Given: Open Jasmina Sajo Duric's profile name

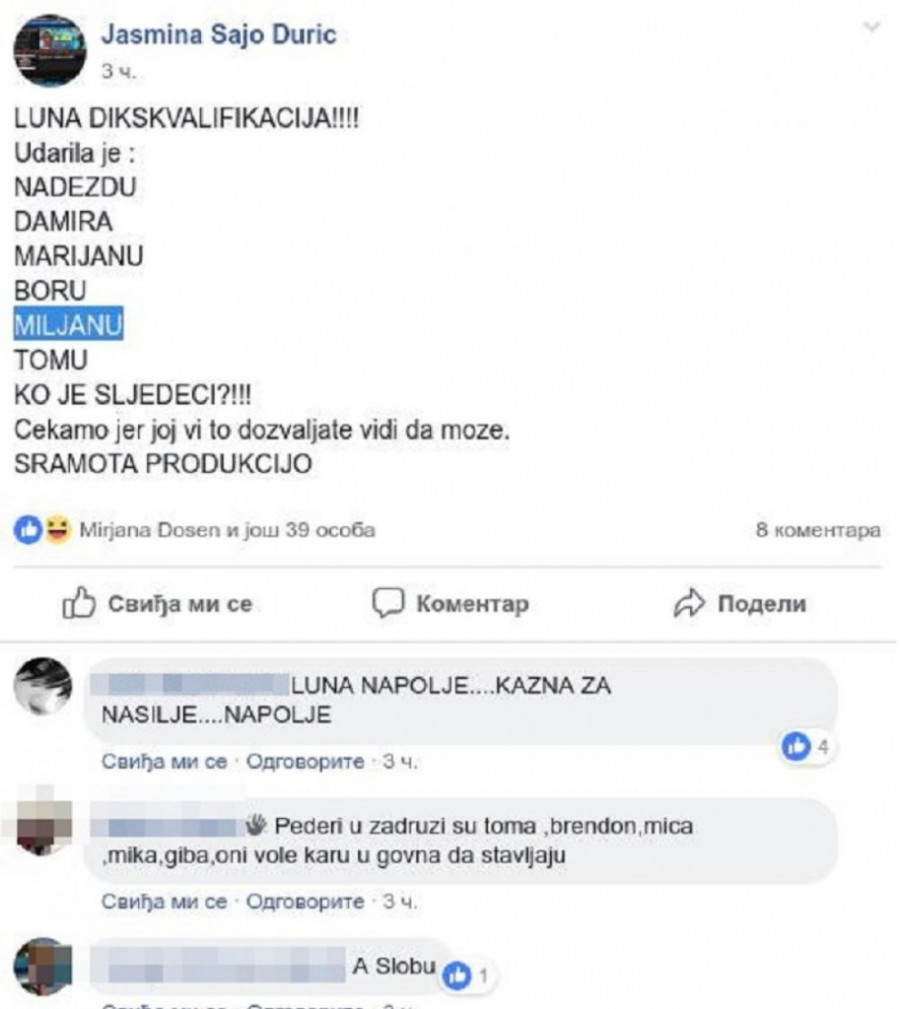Looking at the screenshot, I should point(219,35).
